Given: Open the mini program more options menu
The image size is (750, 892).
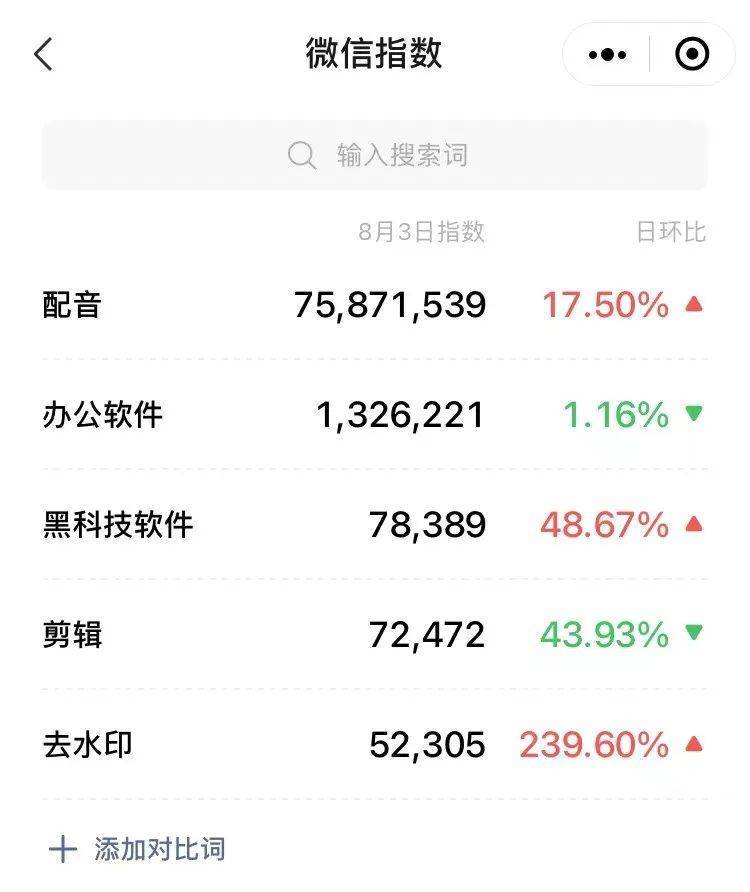Looking at the screenshot, I should (607, 54).
